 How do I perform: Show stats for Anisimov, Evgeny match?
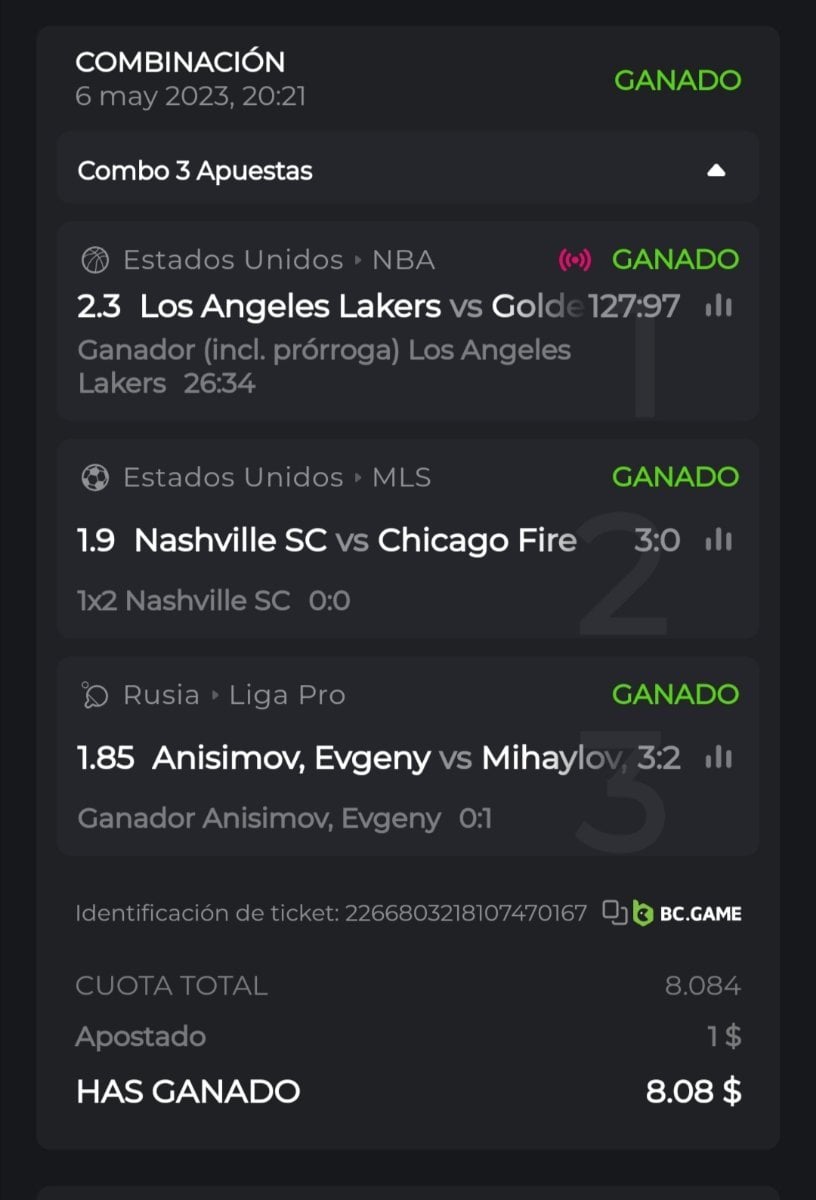click(x=718, y=759)
